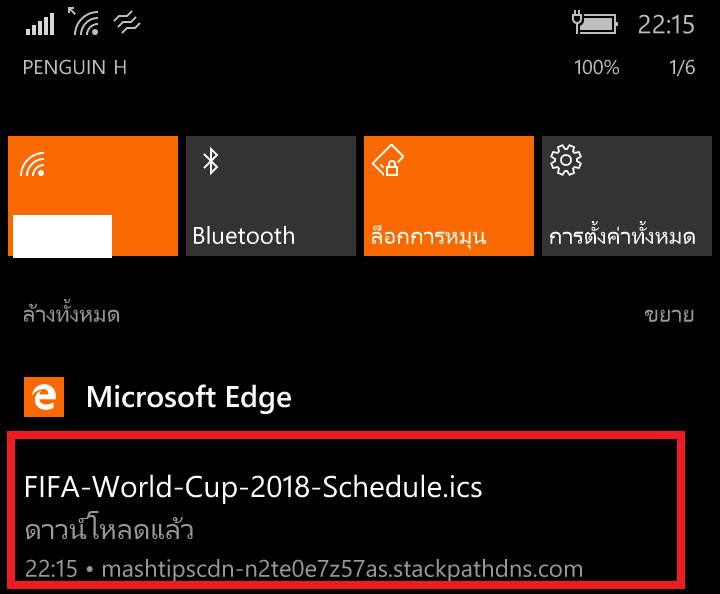The width and height of the screenshot is (720, 594).
Task: Clear all notifications with ล้างทั้งหมด
Action: 72,315
